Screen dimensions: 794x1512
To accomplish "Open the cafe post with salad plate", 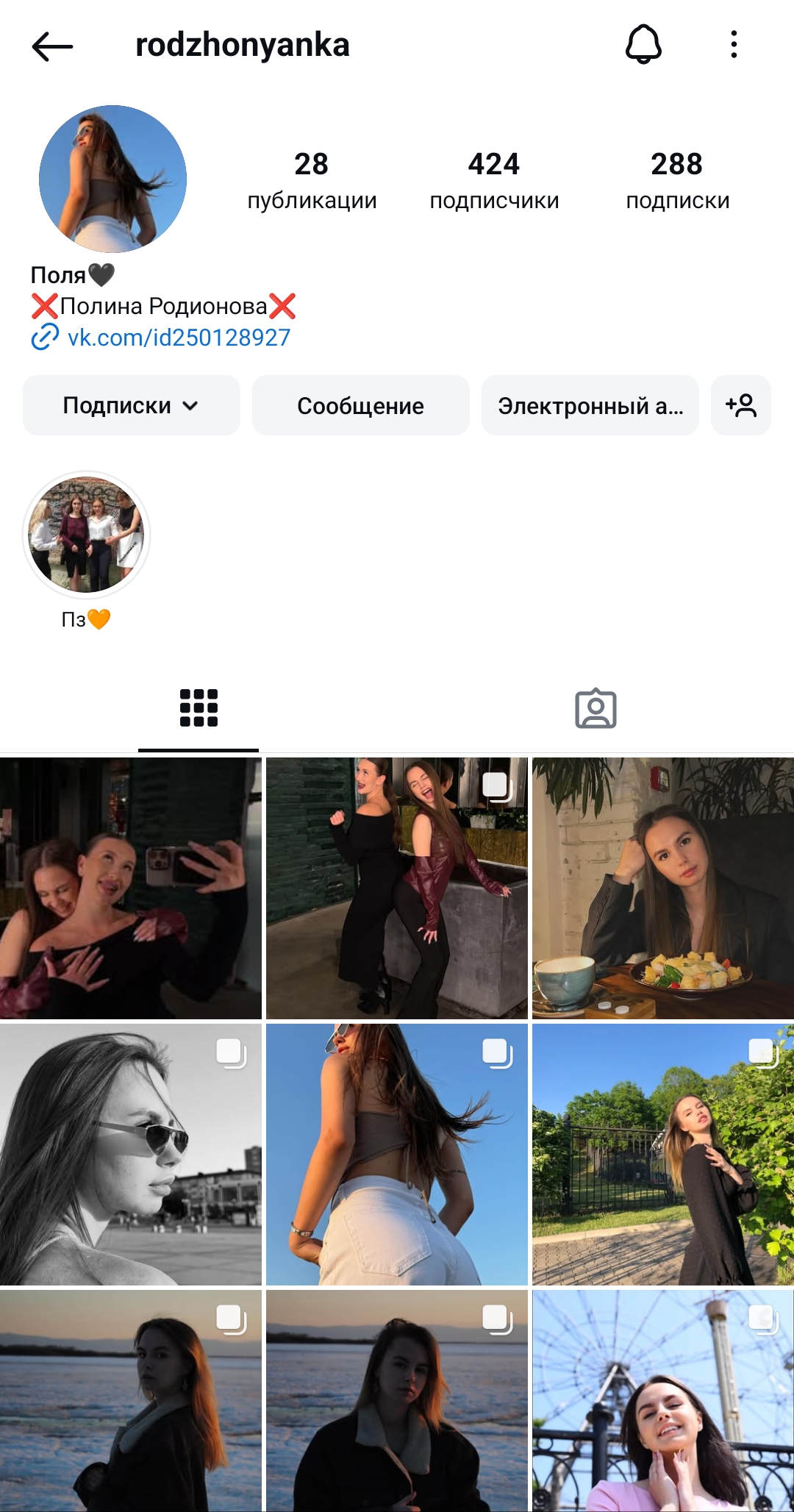I will [x=663, y=888].
